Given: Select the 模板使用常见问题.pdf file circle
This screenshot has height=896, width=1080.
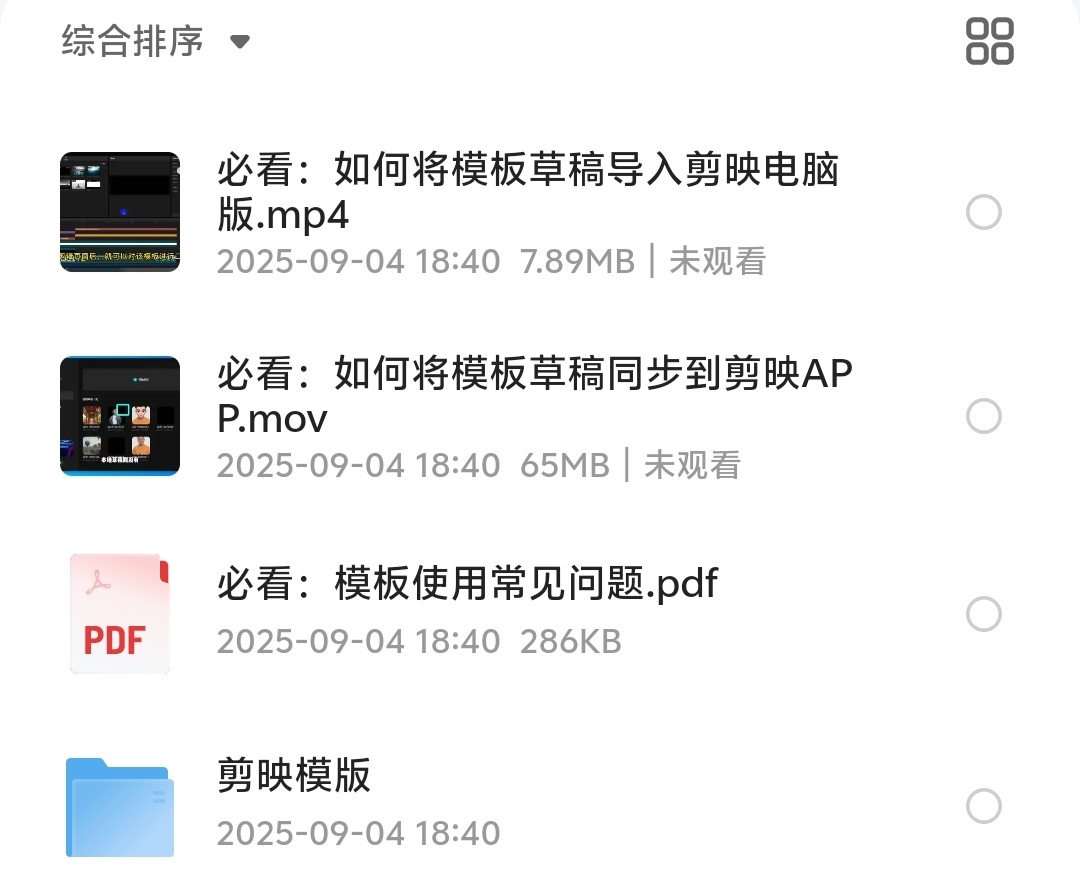Looking at the screenshot, I should [984, 614].
